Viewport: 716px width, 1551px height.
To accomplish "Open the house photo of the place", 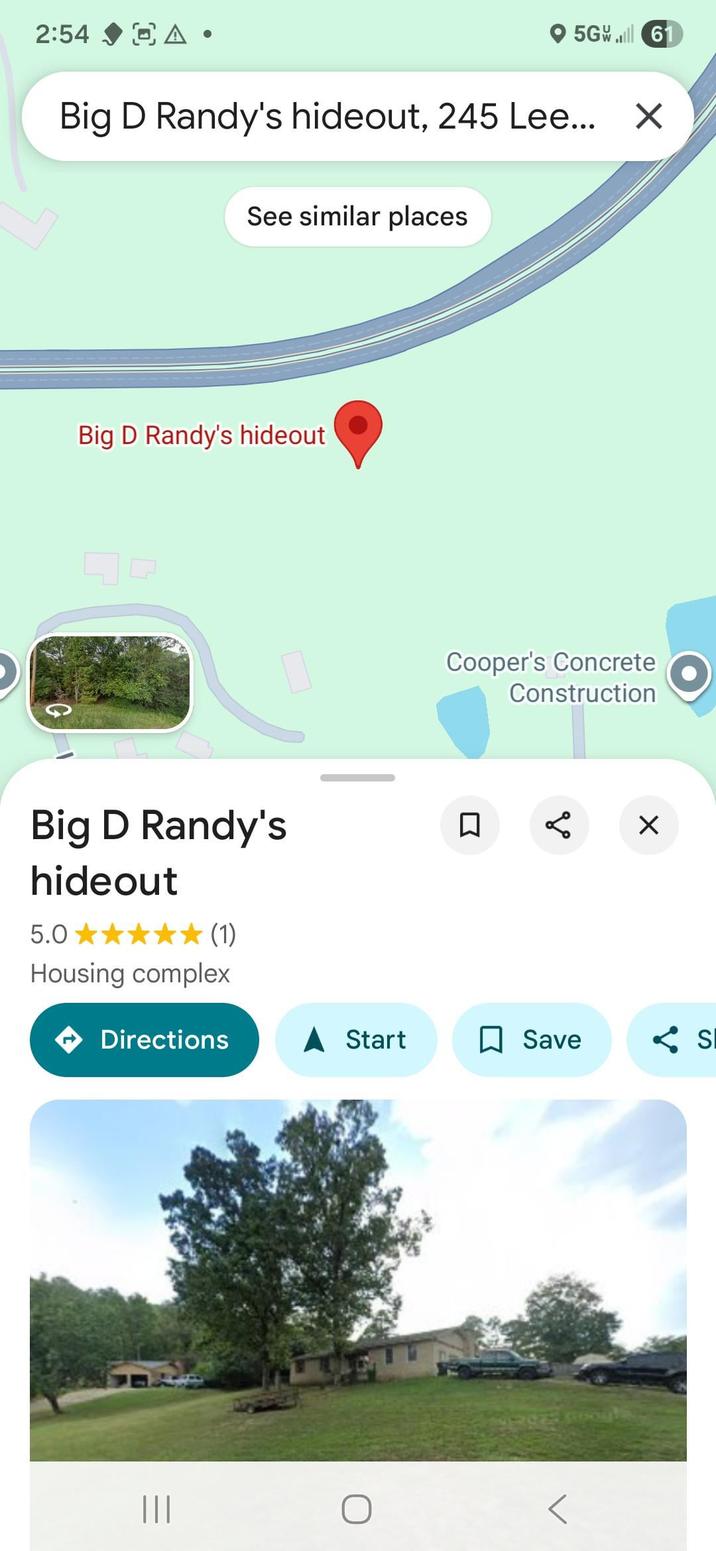I will tap(358, 1280).
